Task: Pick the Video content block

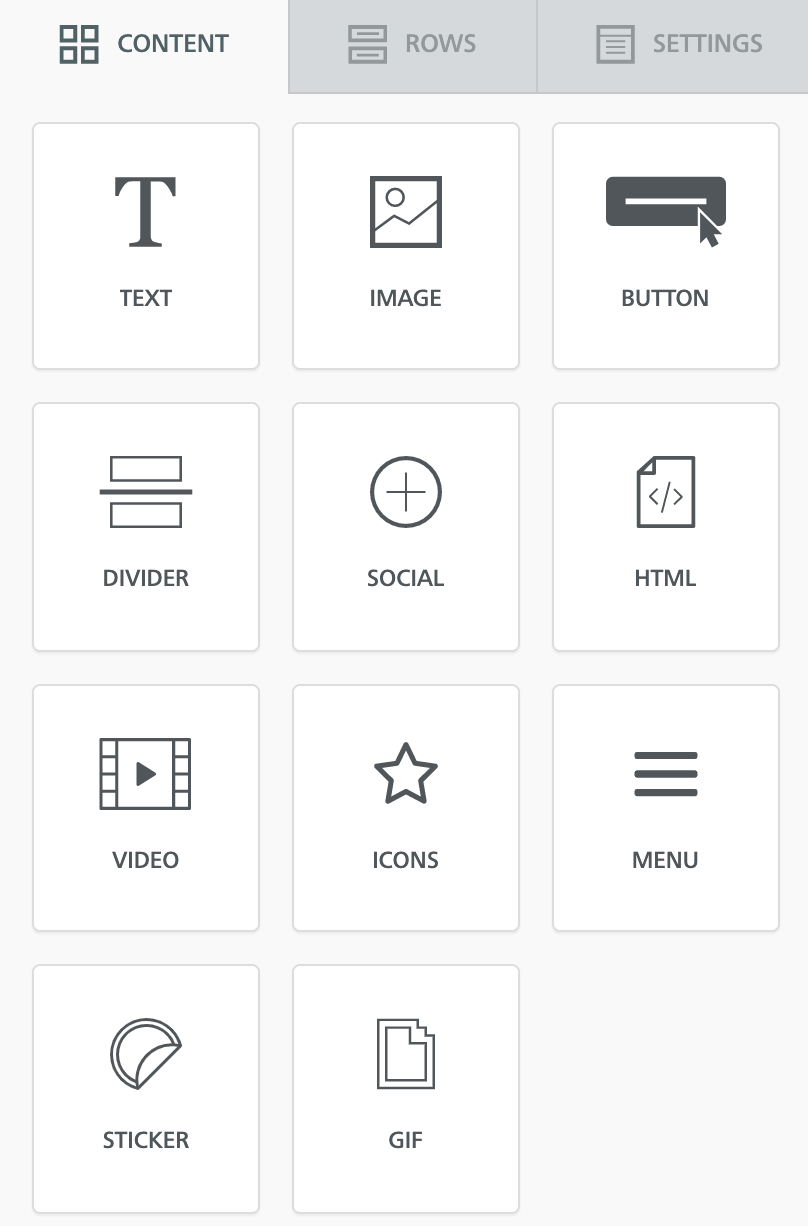Action: click(146, 808)
